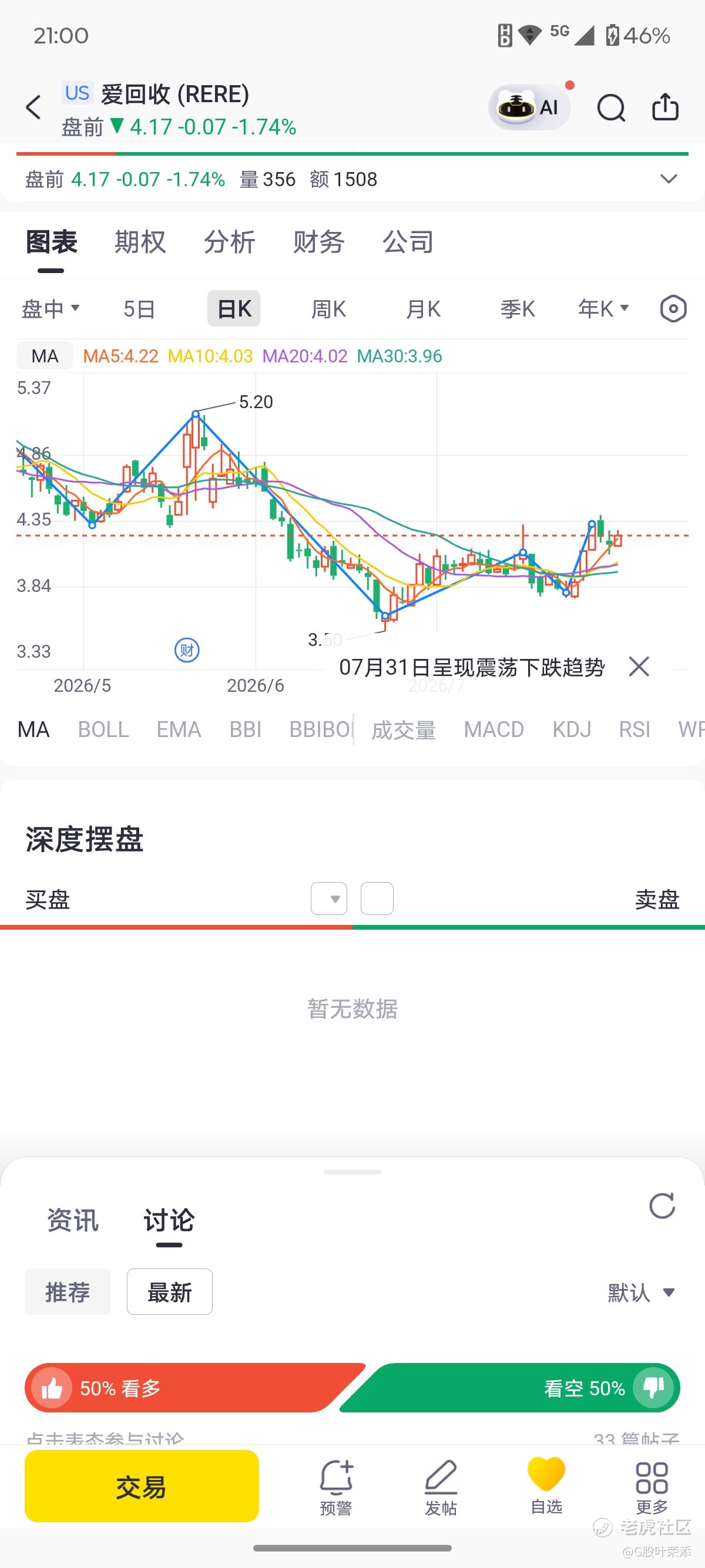The width and height of the screenshot is (705, 1568).
Task: Open the 默认 sort dropdown
Action: 641,1291
